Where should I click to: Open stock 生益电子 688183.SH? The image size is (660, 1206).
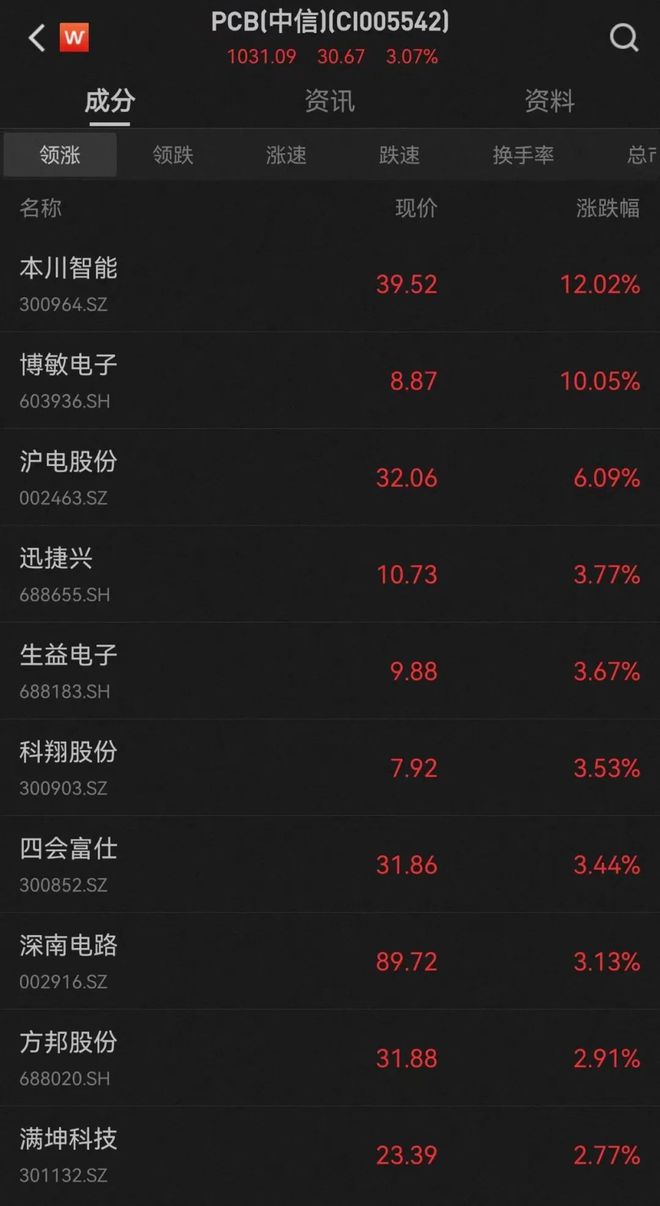[x=330, y=671]
